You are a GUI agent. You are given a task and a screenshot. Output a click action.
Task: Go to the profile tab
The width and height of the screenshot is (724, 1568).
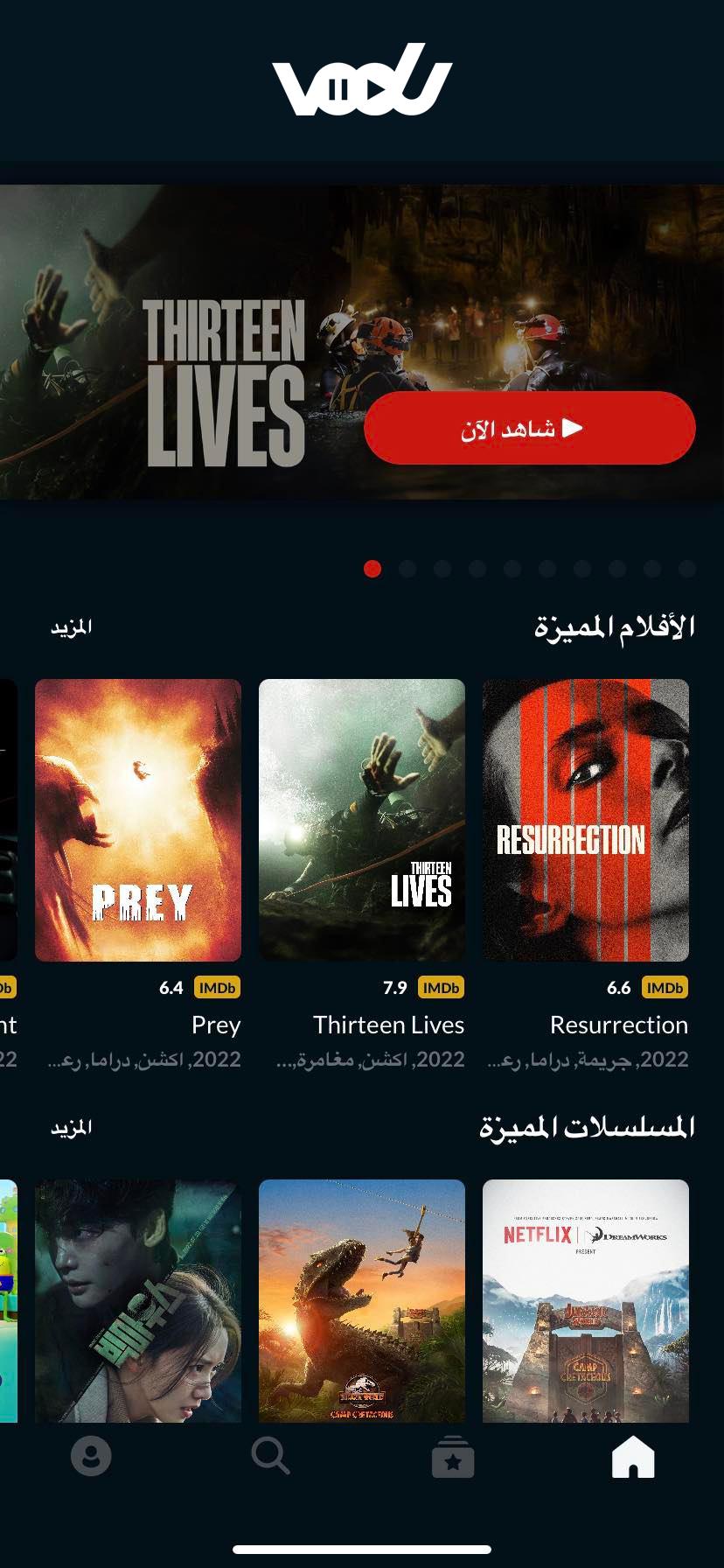click(x=91, y=1457)
